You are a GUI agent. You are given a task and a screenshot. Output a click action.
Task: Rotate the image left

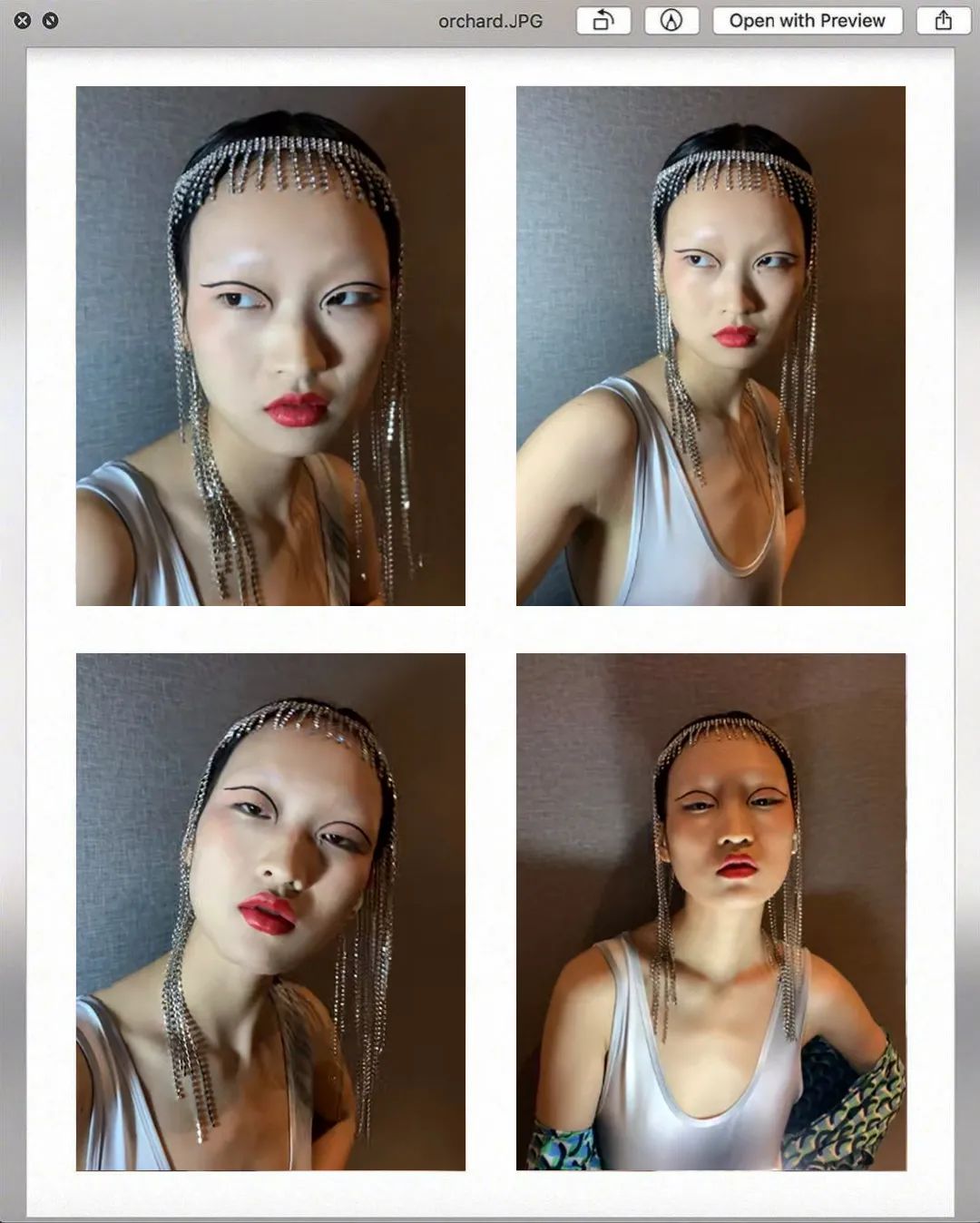(603, 20)
